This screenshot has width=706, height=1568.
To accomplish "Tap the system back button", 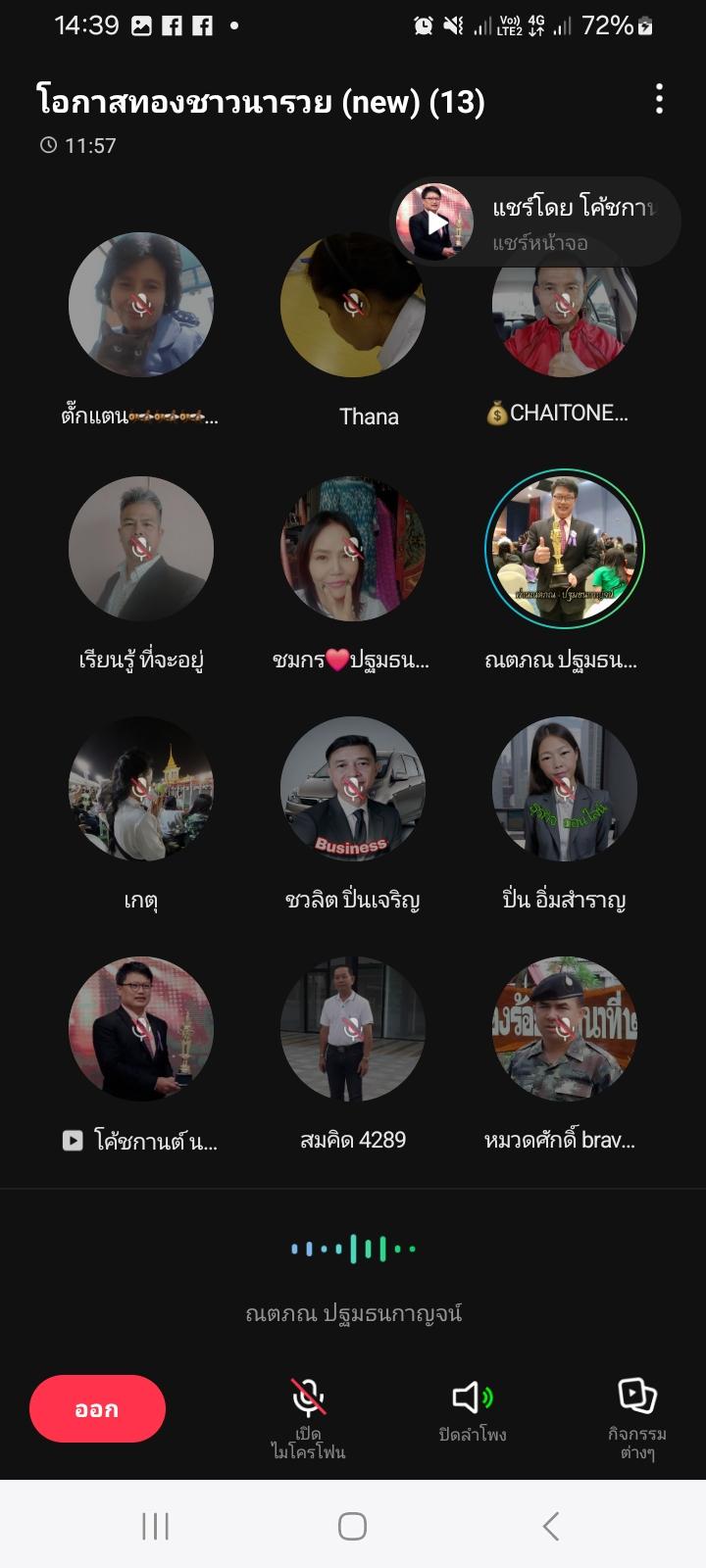I will click(551, 1526).
